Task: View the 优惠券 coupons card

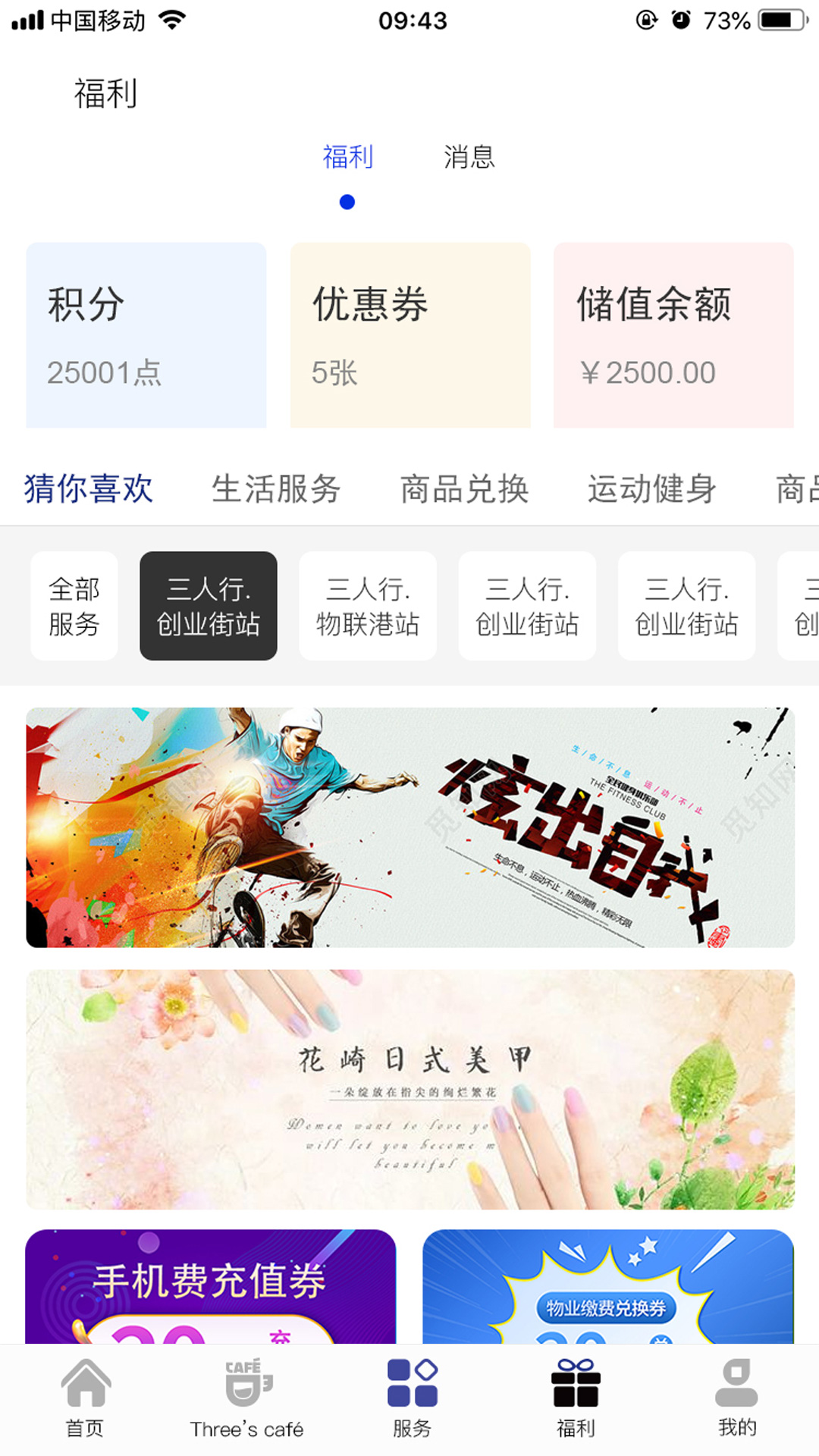Action: (x=409, y=334)
